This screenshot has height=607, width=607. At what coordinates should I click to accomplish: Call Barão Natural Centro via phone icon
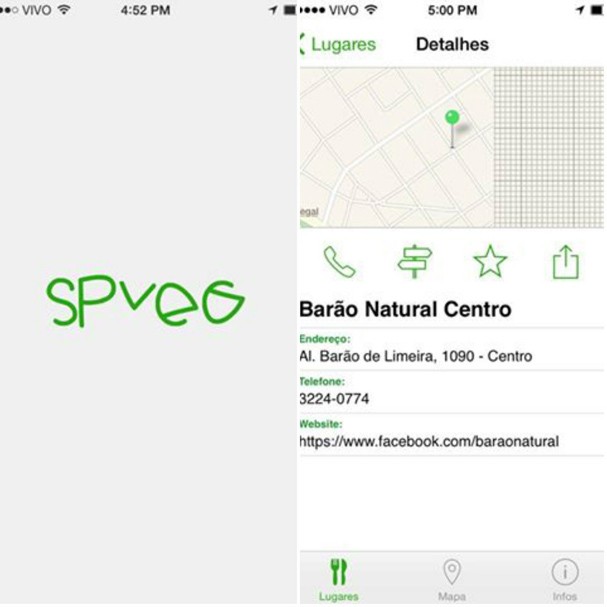click(339, 262)
